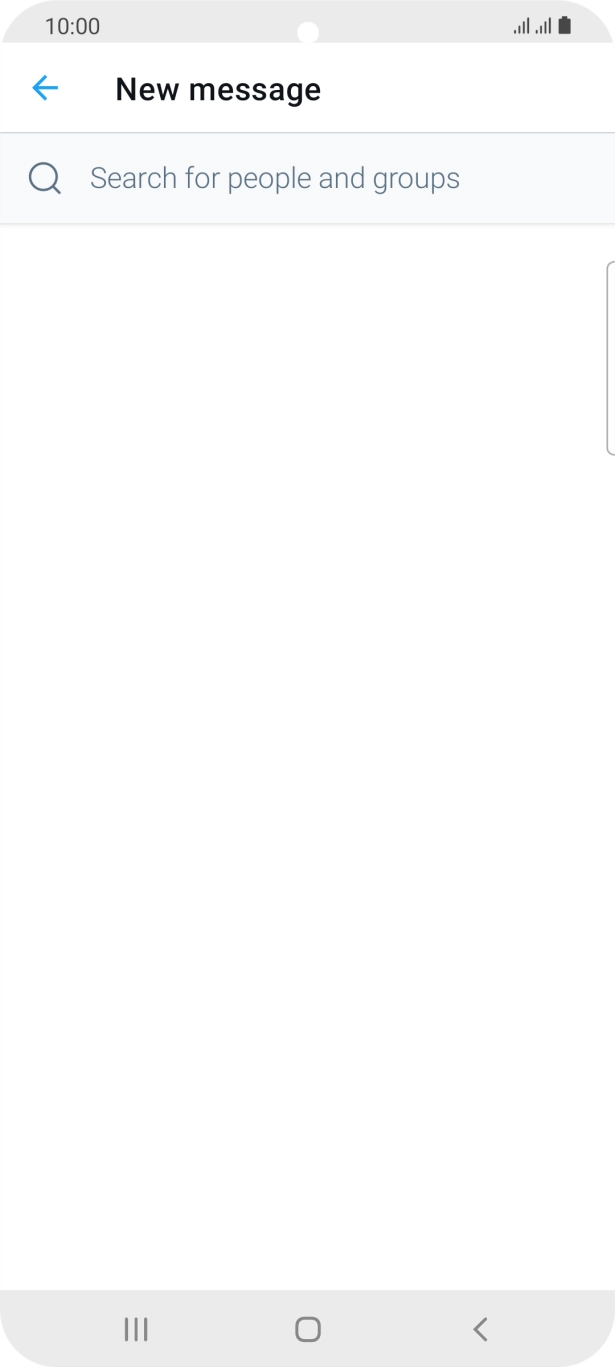The width and height of the screenshot is (615, 1367).
Task: Tap the system back button
Action: (480, 1329)
